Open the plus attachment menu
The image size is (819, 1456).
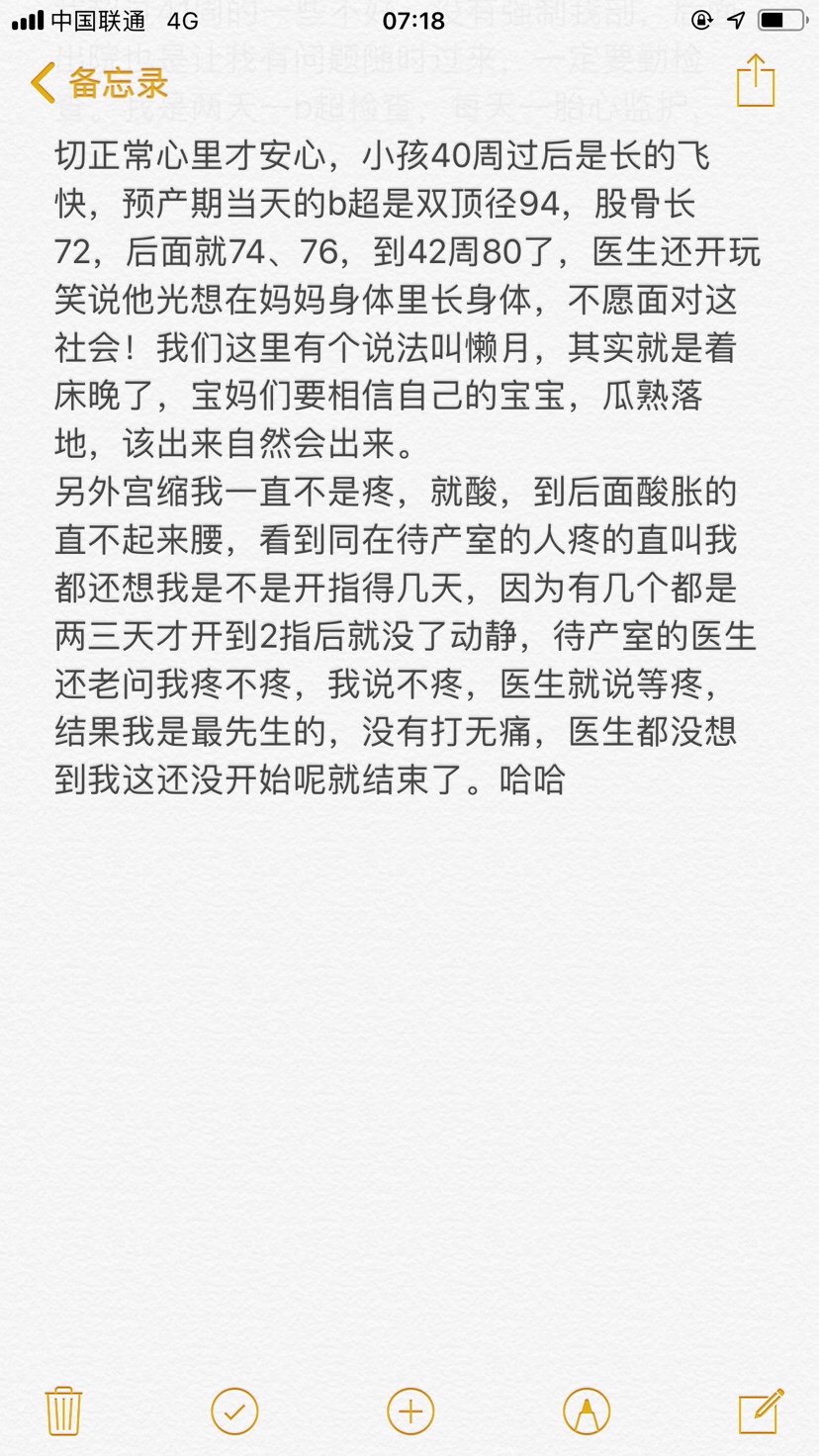click(410, 1410)
